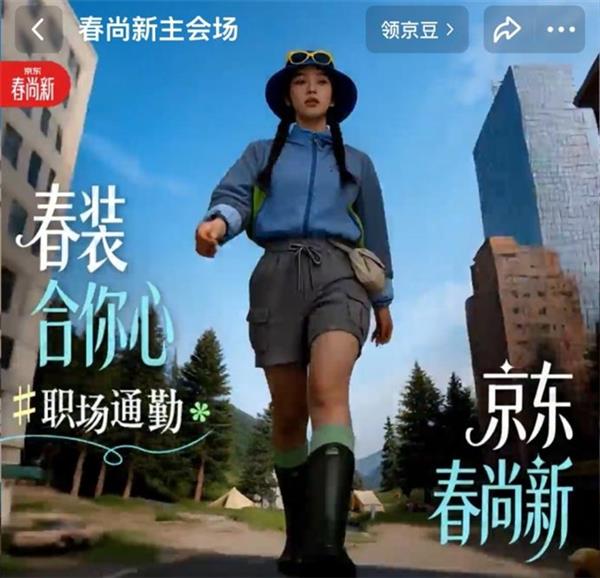Share this page

[x=509, y=30]
